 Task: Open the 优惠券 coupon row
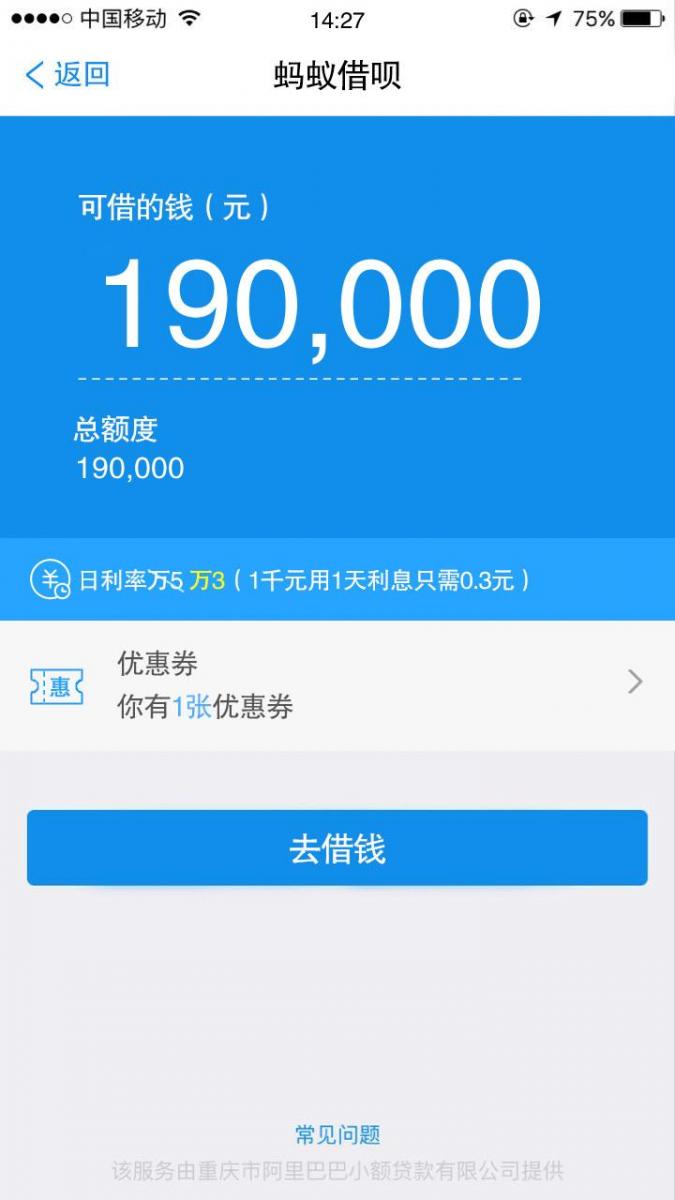click(337, 684)
